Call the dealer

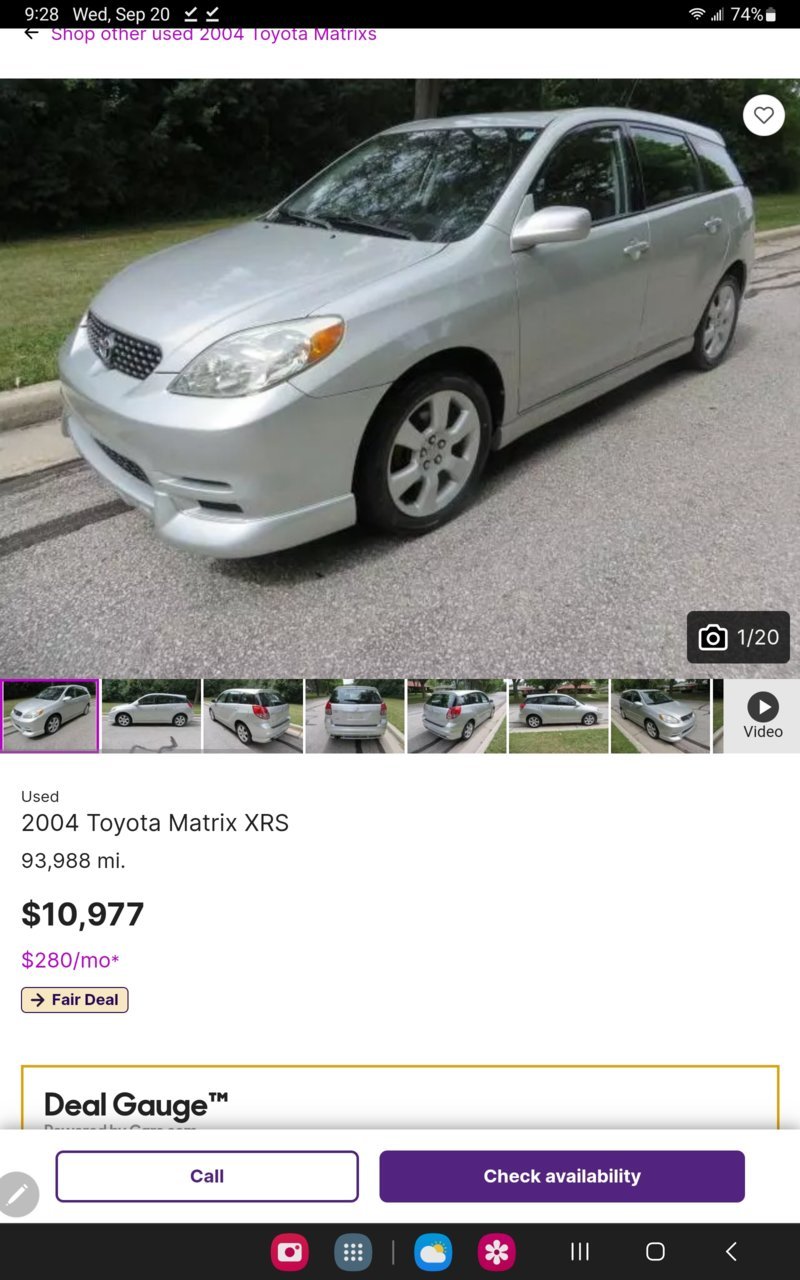click(207, 1176)
